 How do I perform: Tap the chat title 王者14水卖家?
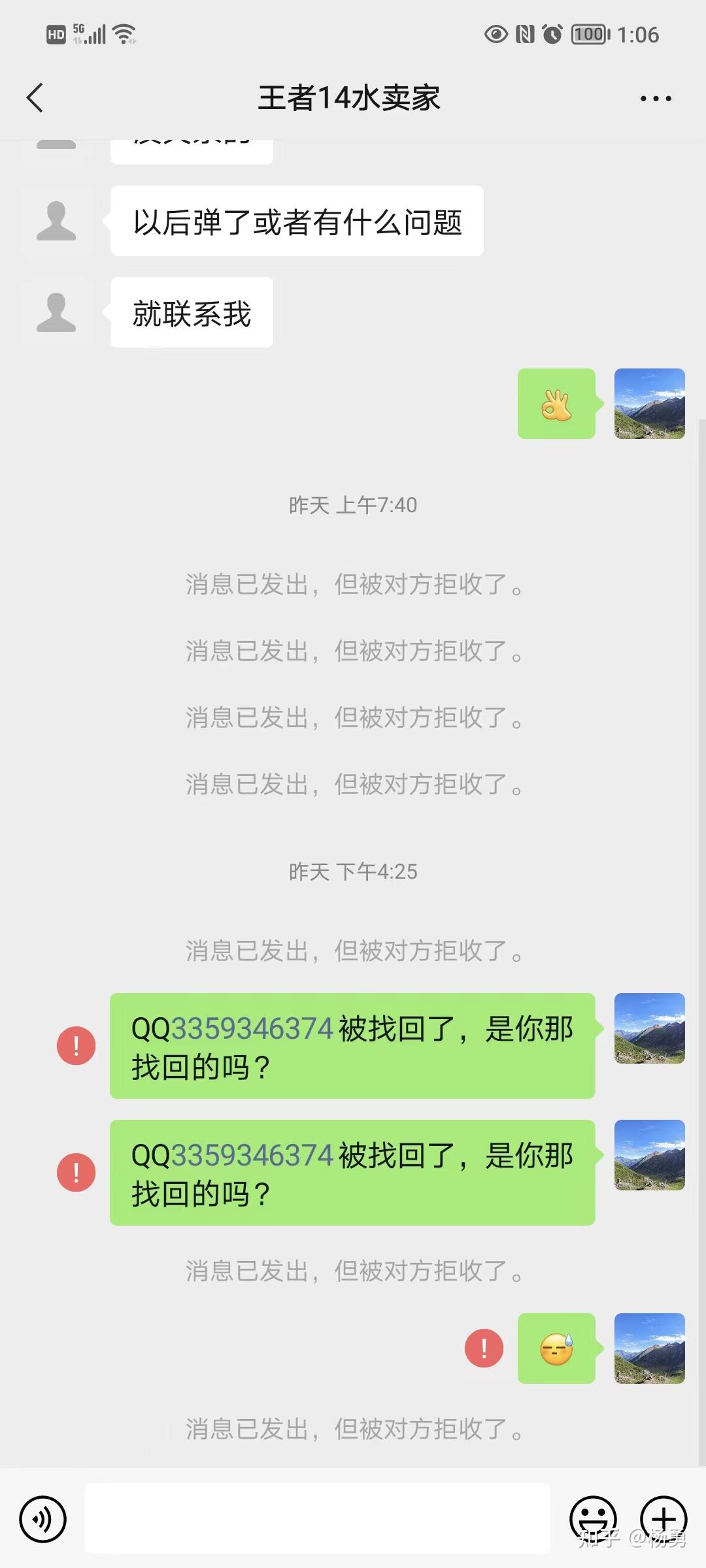(350, 97)
